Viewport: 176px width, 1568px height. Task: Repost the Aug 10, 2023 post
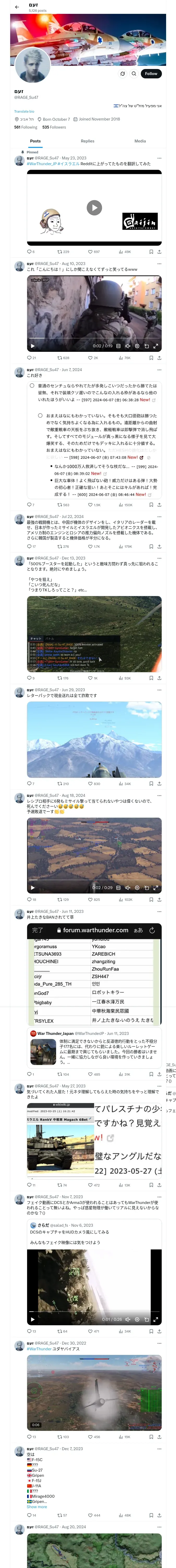(63, 358)
